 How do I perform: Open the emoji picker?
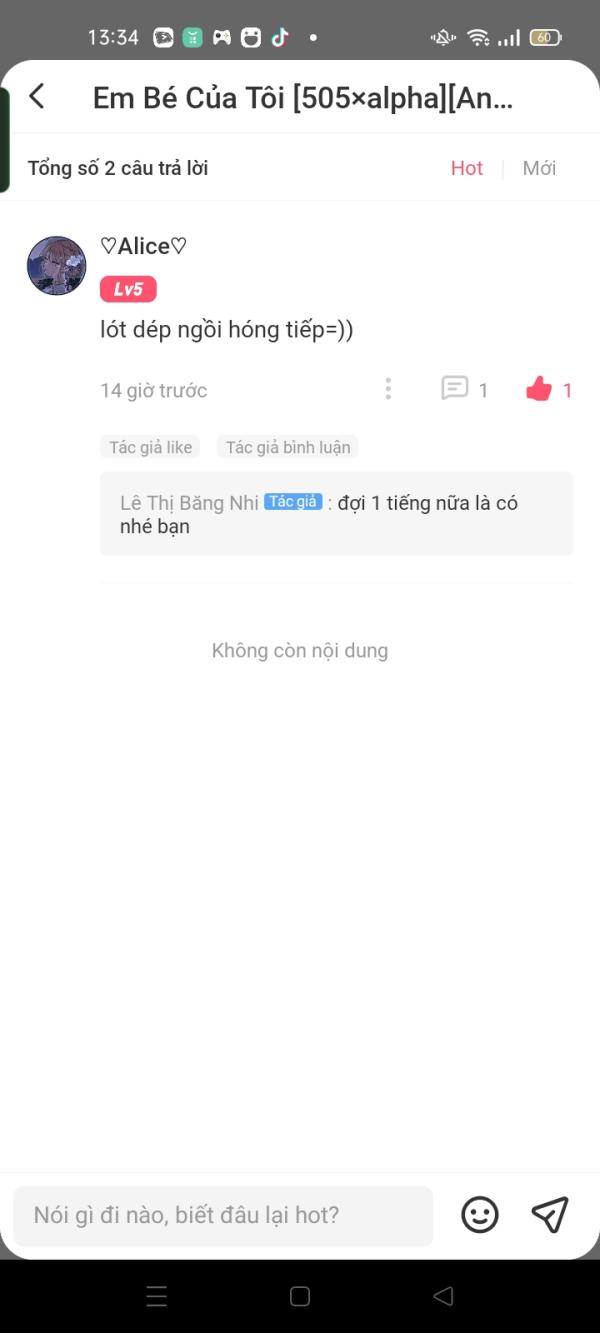coord(479,1215)
